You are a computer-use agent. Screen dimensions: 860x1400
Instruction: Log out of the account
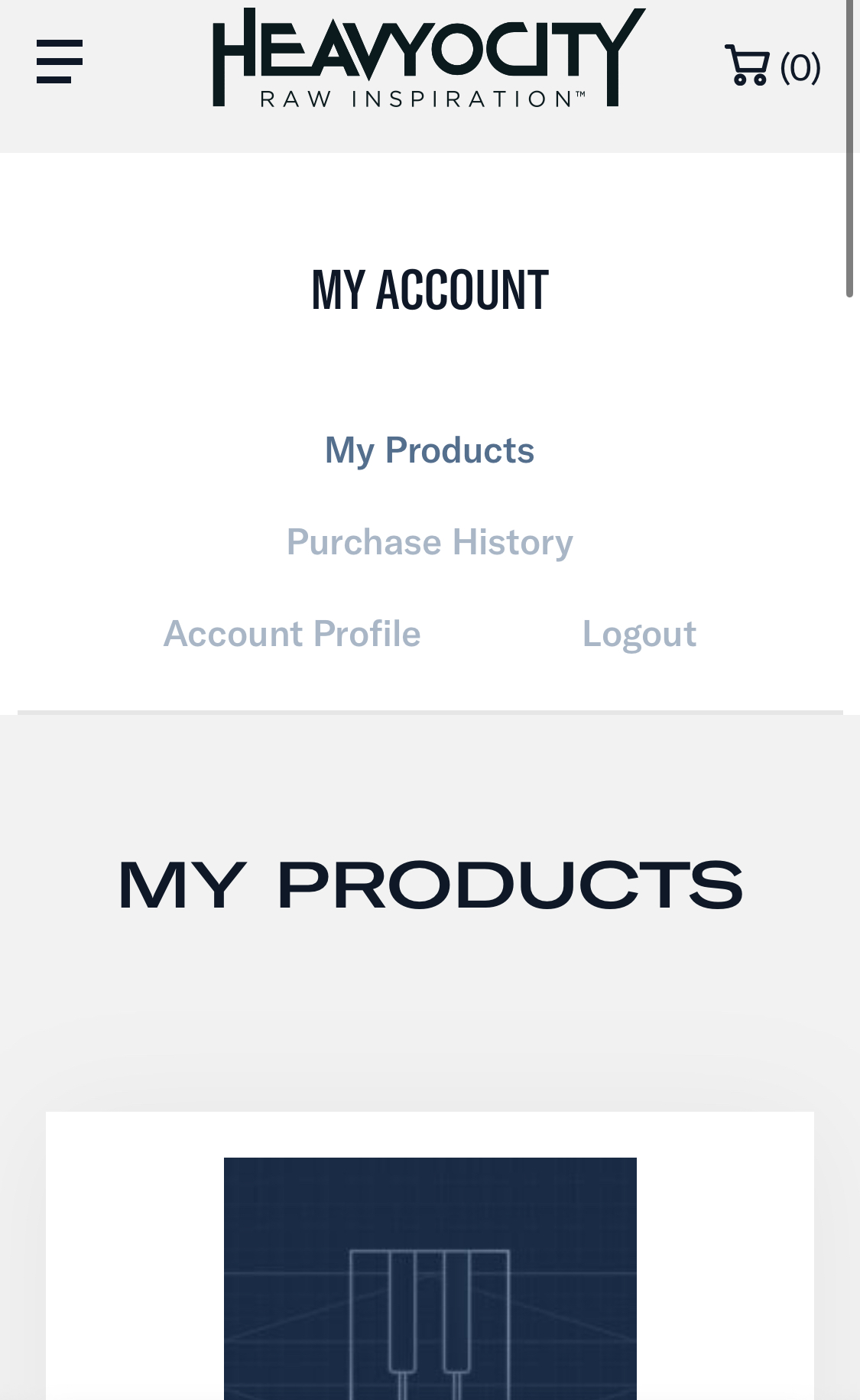[x=639, y=634]
